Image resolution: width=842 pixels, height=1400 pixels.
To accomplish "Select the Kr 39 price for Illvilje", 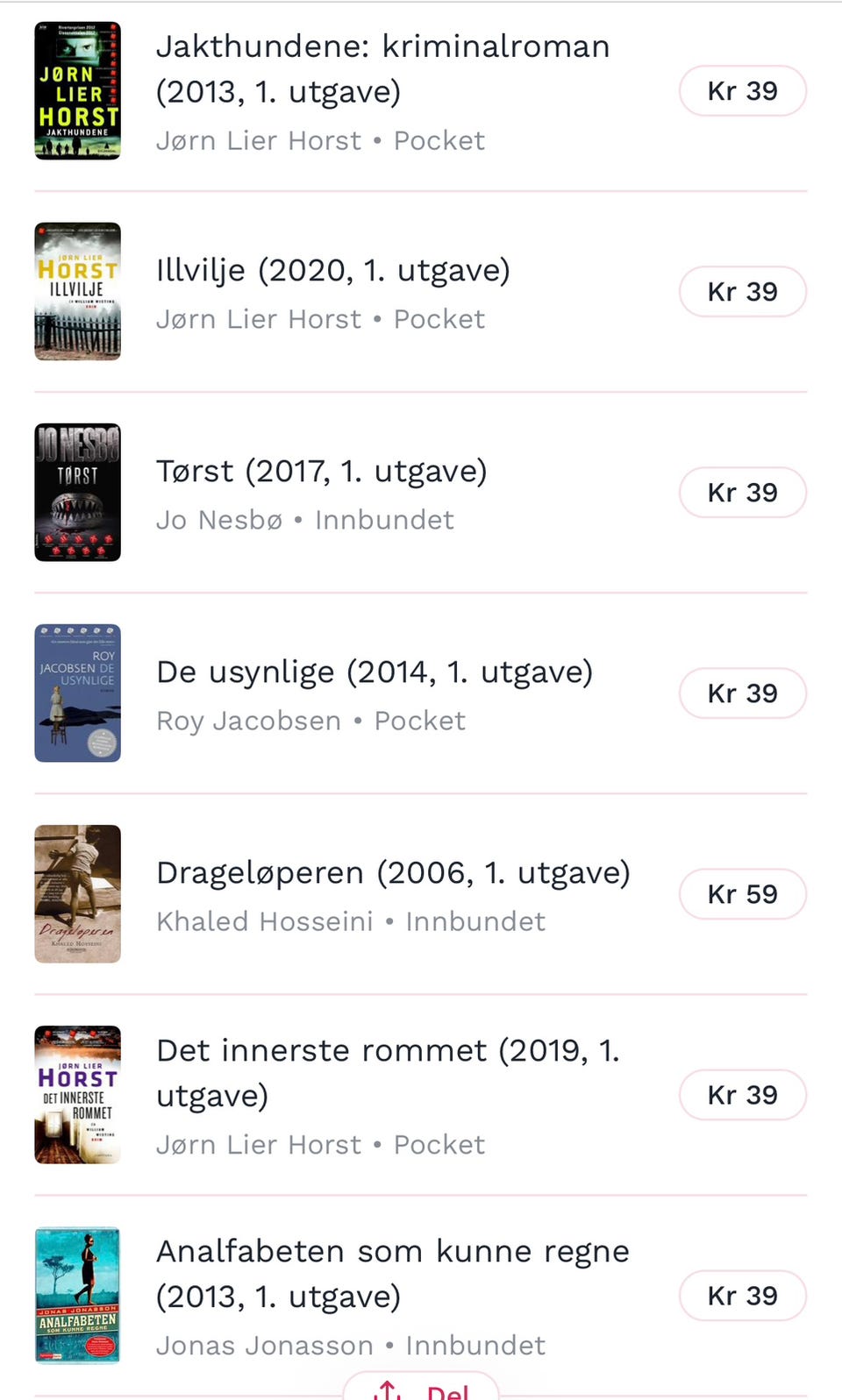I will coord(742,292).
